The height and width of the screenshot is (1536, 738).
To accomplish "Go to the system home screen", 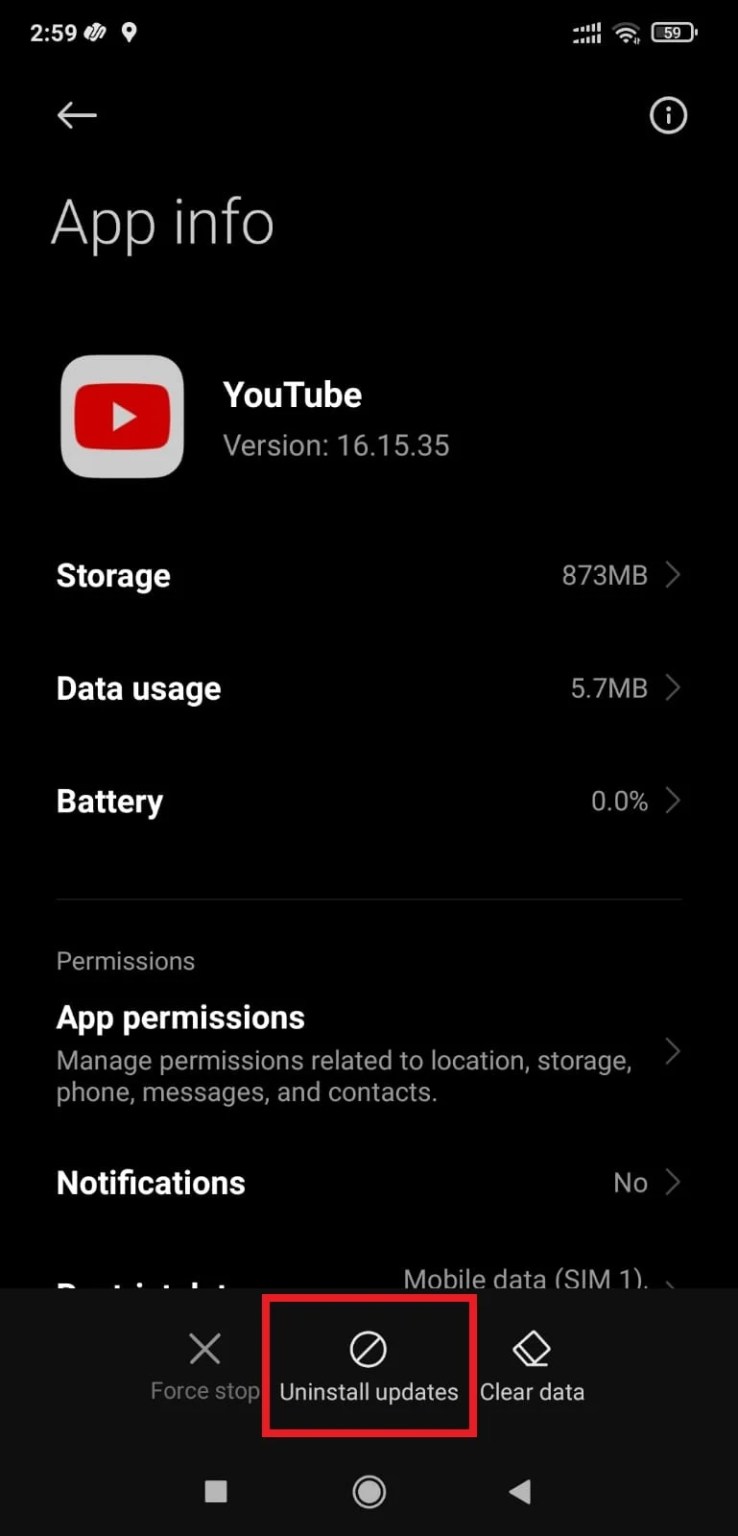I will click(x=369, y=1492).
